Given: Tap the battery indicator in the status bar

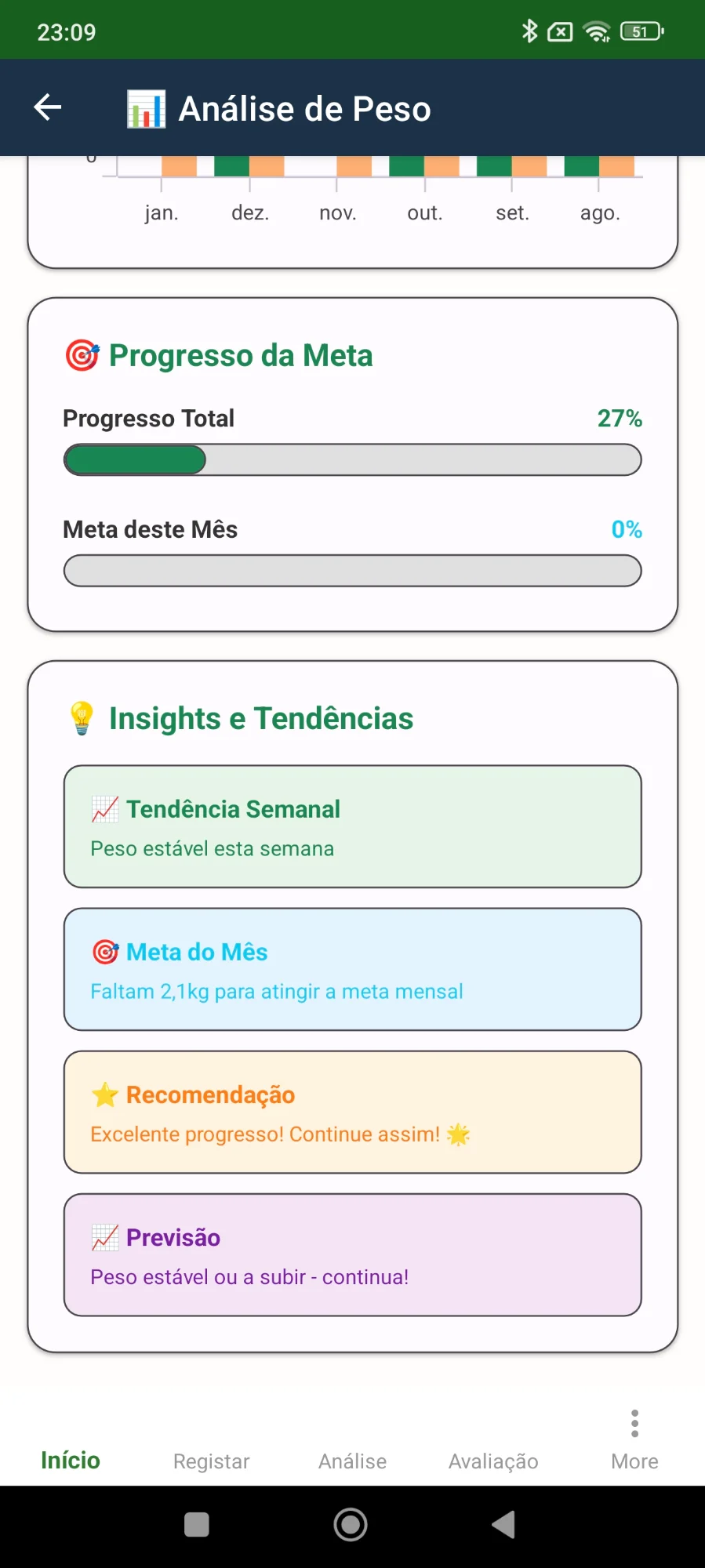Looking at the screenshot, I should (x=640, y=31).
